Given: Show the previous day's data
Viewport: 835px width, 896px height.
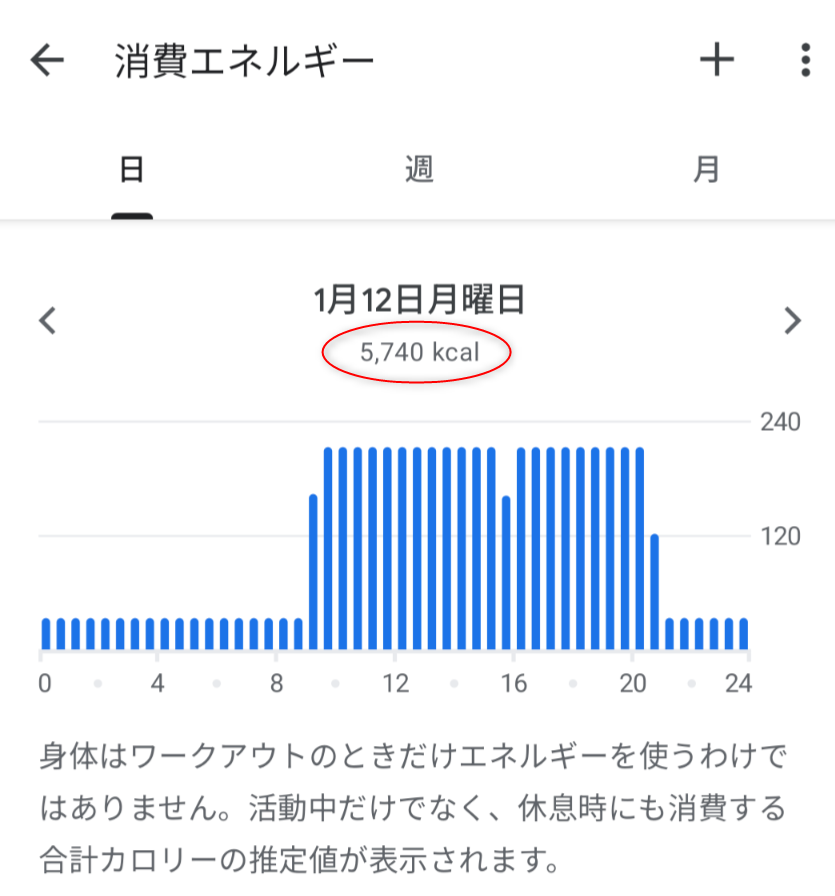Looking at the screenshot, I should [x=47, y=321].
